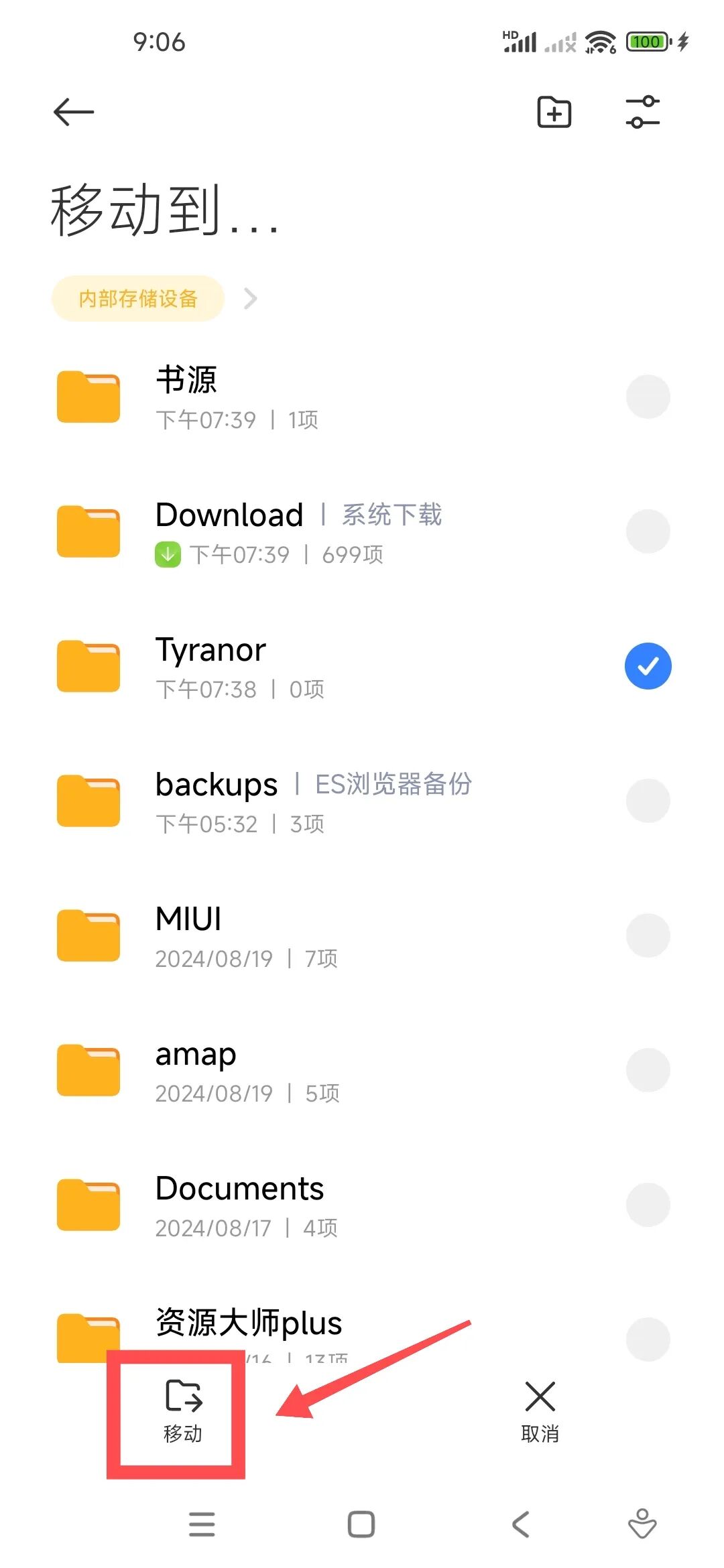Create a new folder
The height and width of the screenshot is (1568, 724).
(554, 112)
